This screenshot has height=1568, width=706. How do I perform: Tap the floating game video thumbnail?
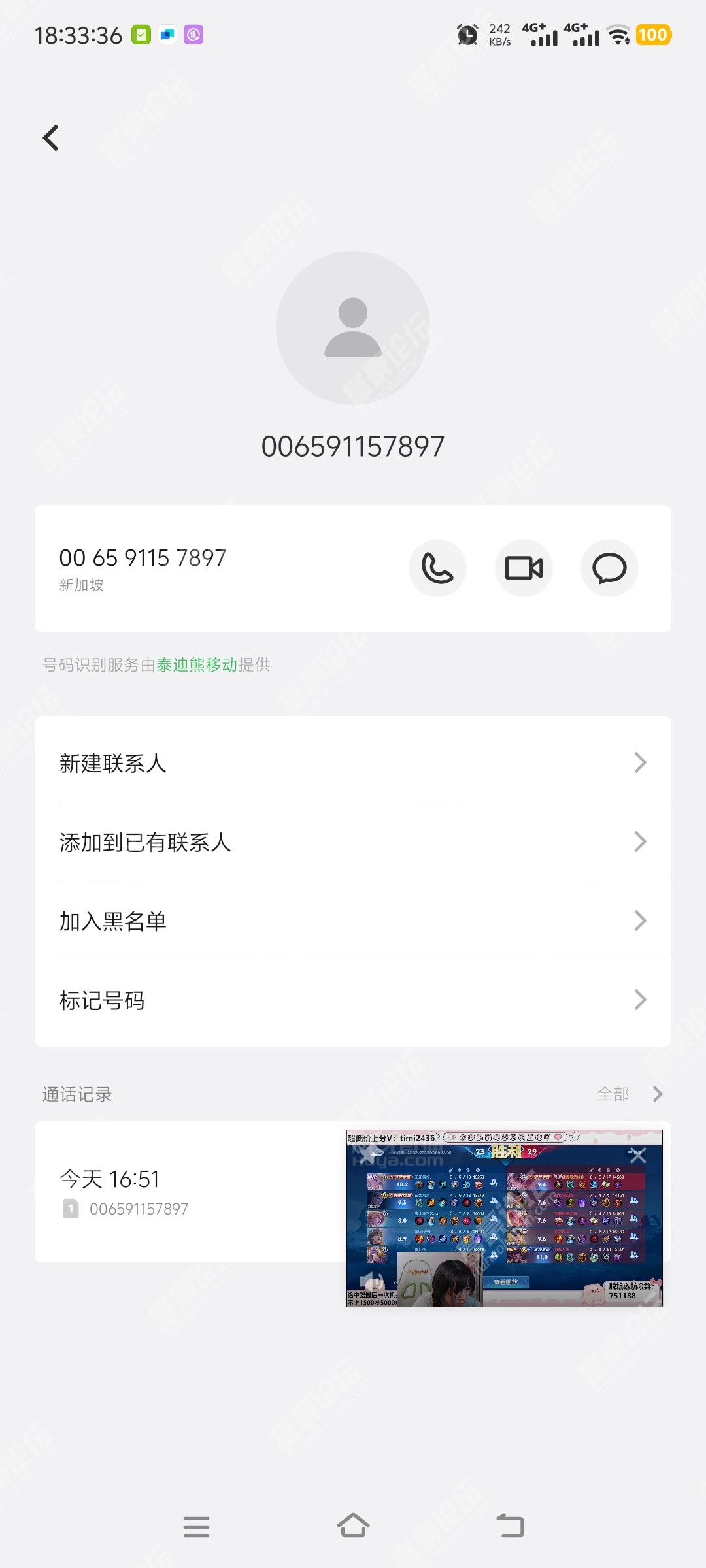pos(504,1218)
